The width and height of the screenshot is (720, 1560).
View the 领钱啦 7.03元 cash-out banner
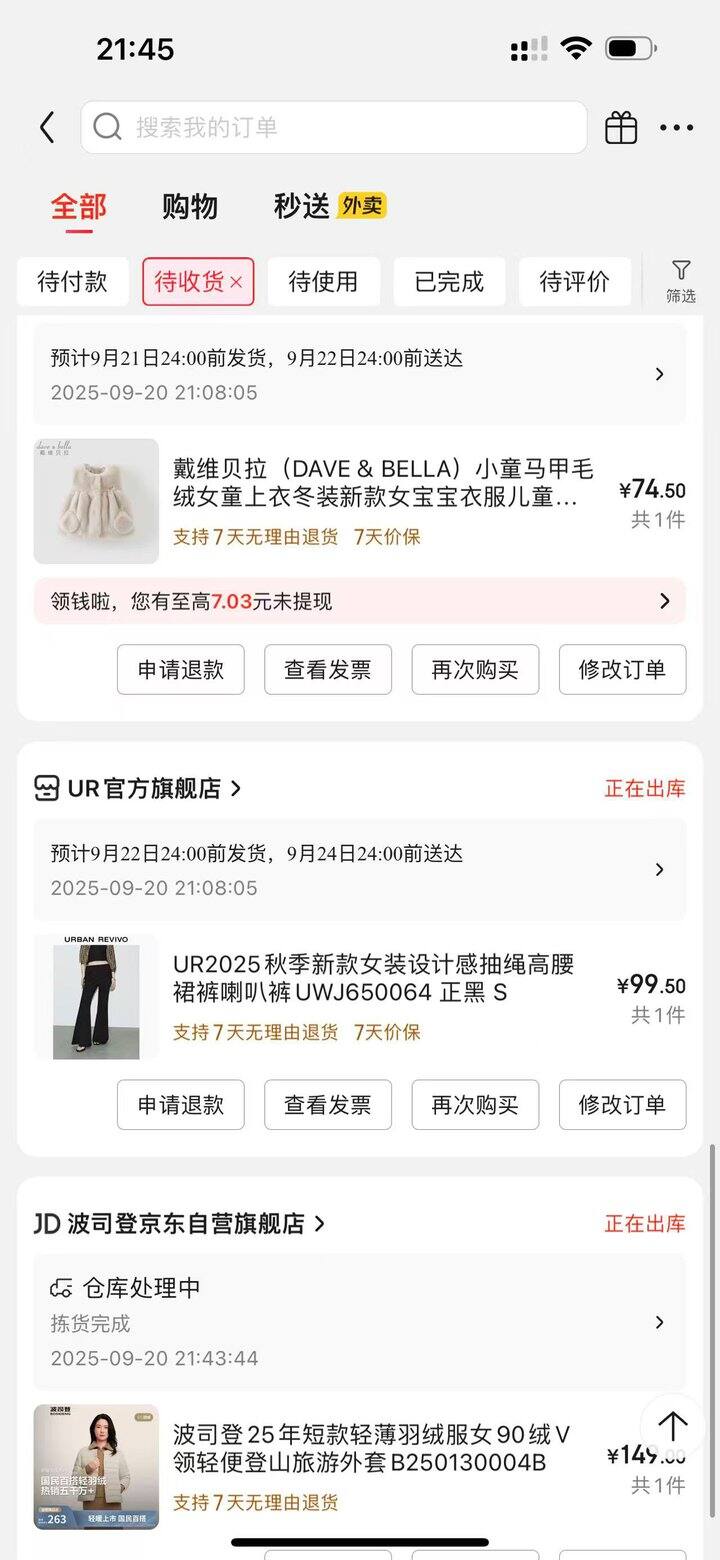[360, 601]
